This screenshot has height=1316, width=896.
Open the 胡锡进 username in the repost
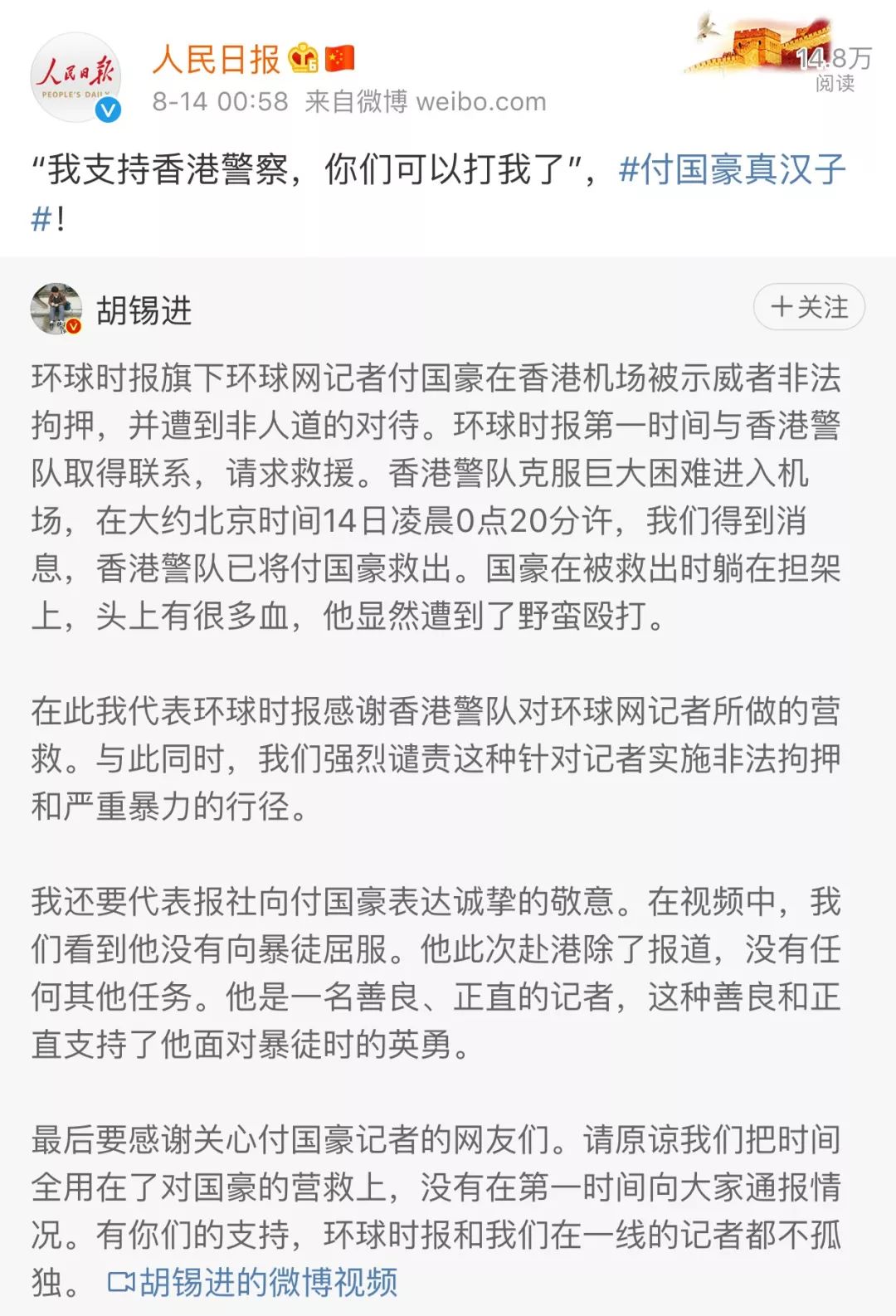[144, 311]
